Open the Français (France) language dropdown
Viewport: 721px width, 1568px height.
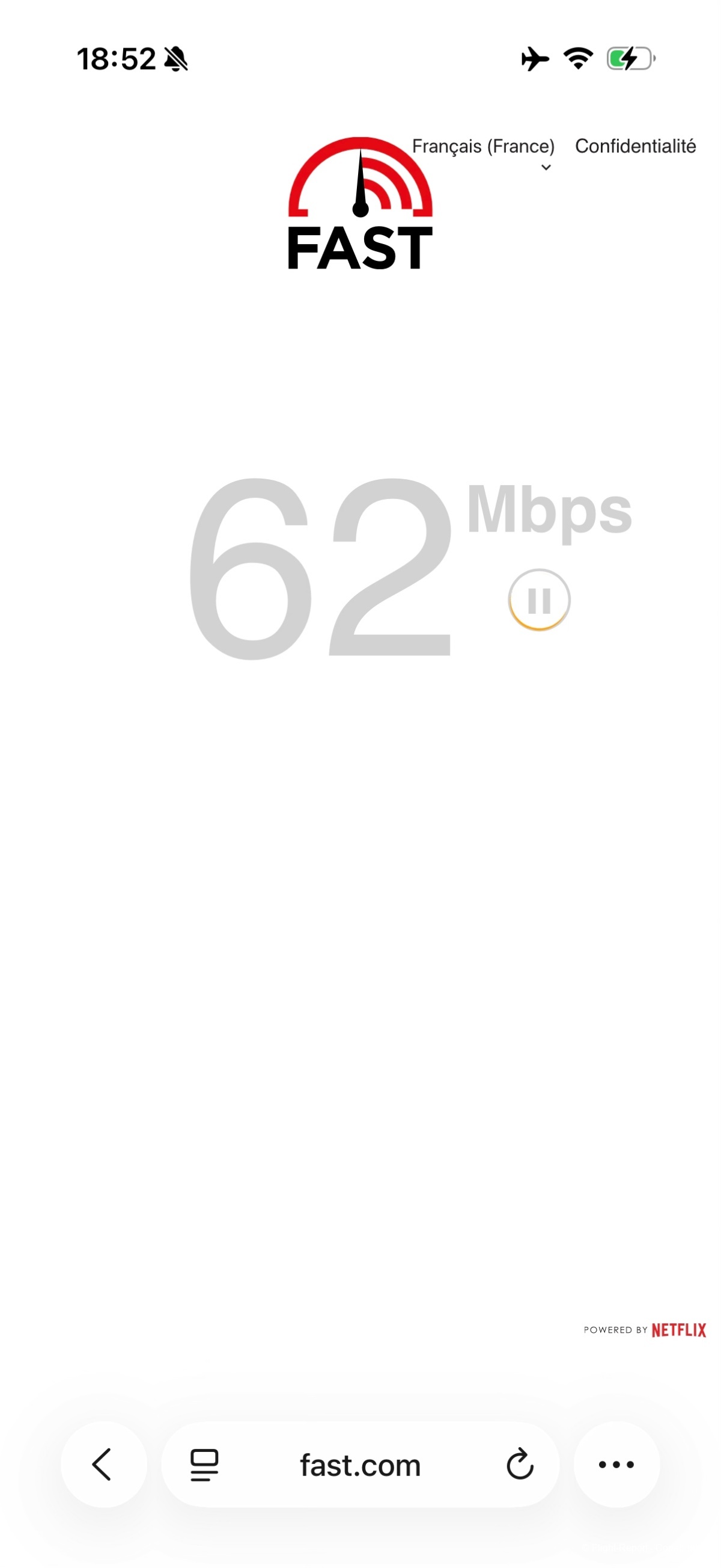(483, 147)
